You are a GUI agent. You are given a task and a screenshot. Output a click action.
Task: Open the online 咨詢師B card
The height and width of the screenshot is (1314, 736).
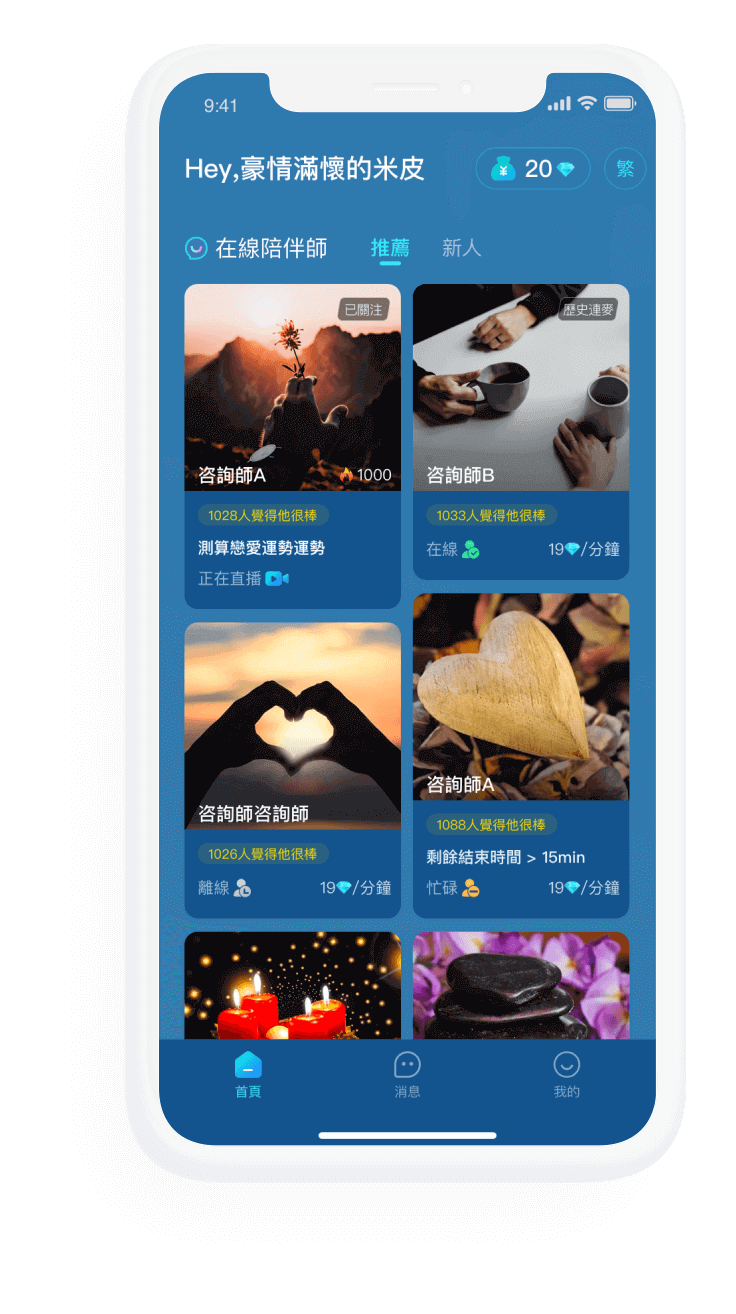[520, 430]
